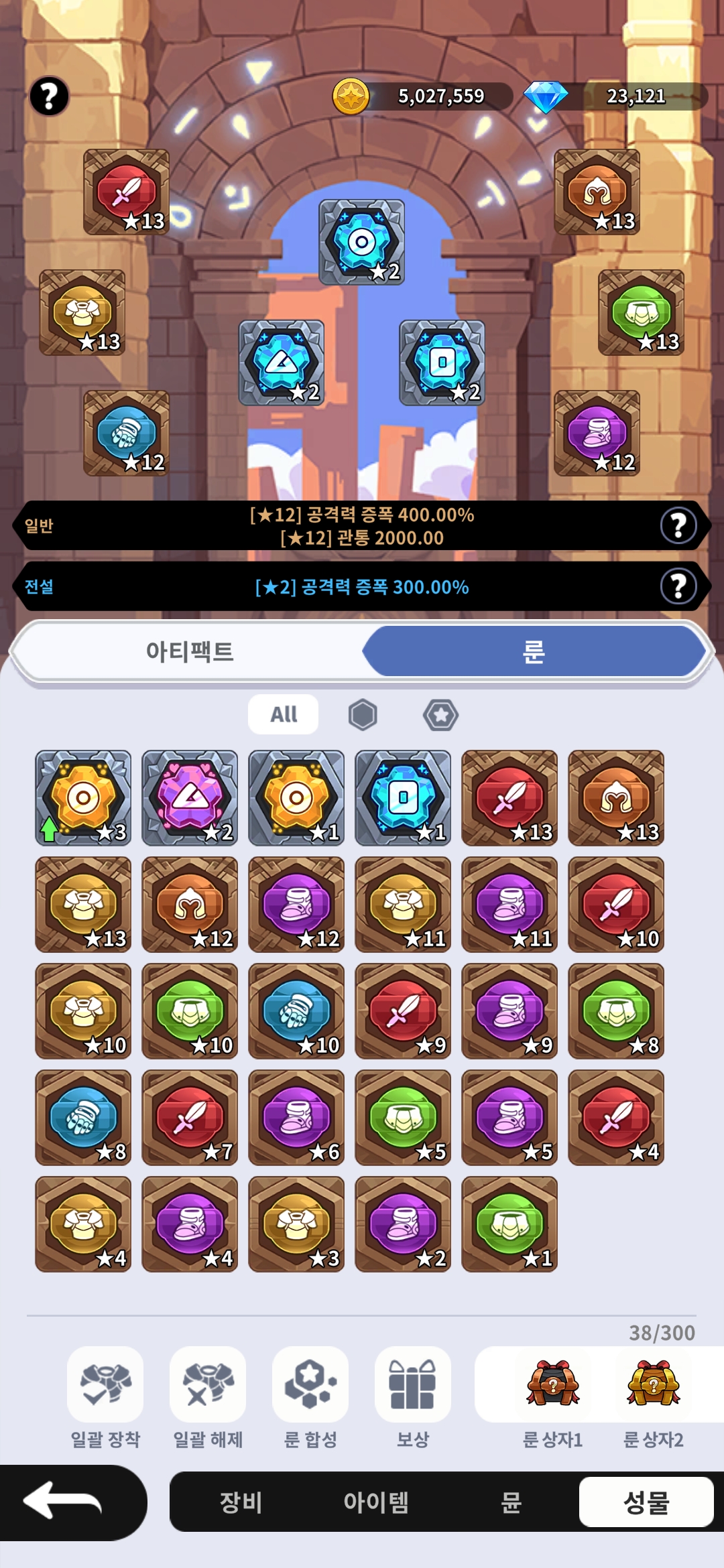Open help for the 전설 set effect

coord(678,587)
